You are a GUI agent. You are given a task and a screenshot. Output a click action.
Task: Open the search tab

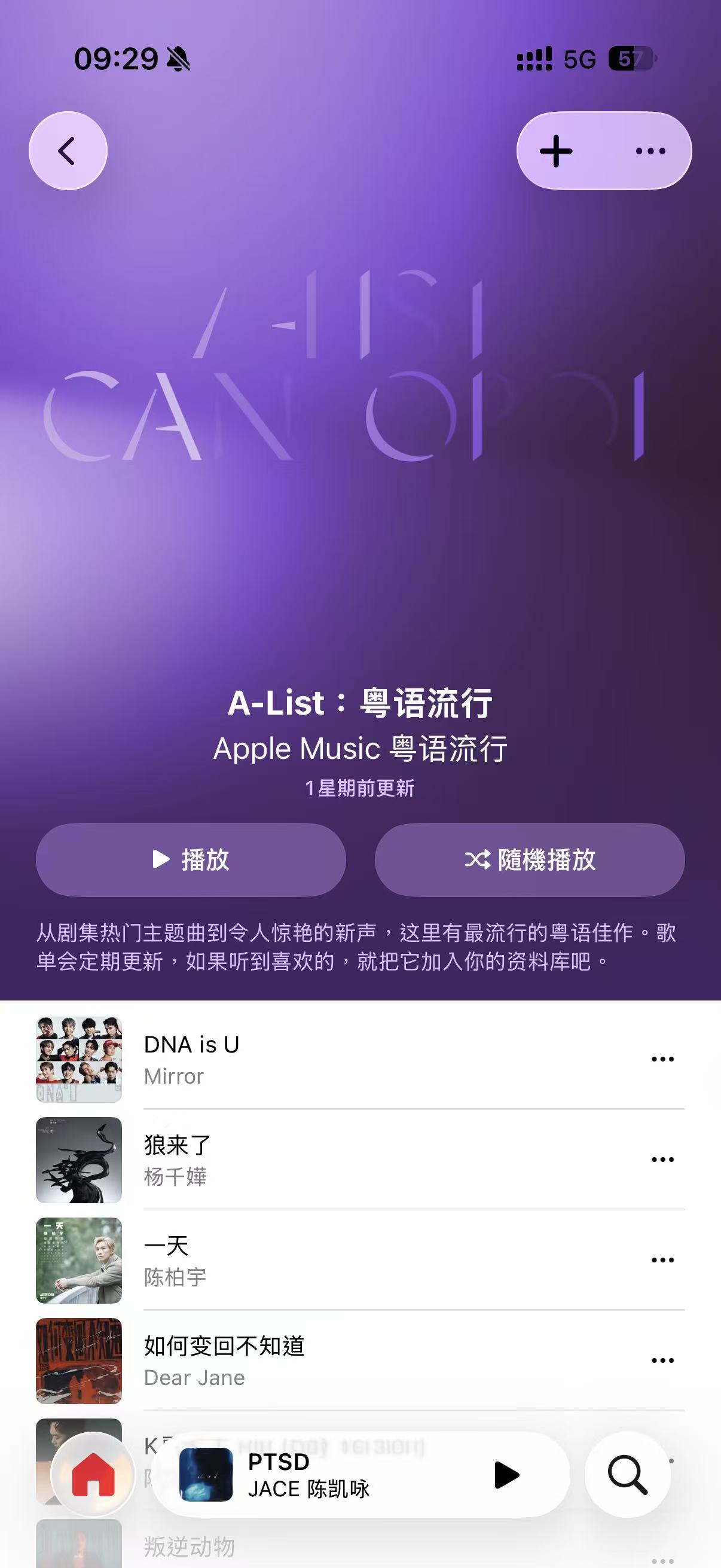[627, 1474]
